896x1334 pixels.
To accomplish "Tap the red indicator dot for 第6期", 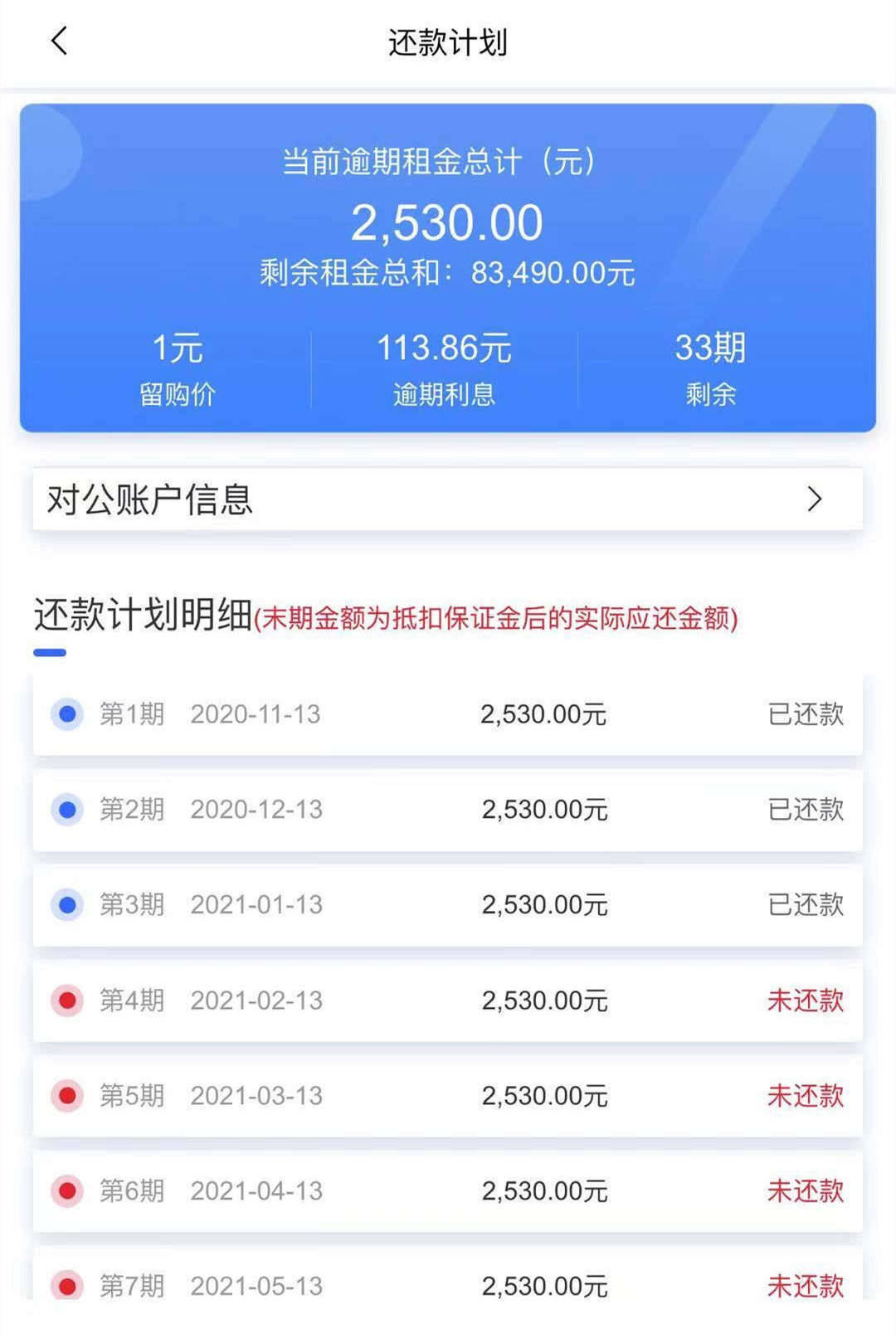I will click(67, 1190).
